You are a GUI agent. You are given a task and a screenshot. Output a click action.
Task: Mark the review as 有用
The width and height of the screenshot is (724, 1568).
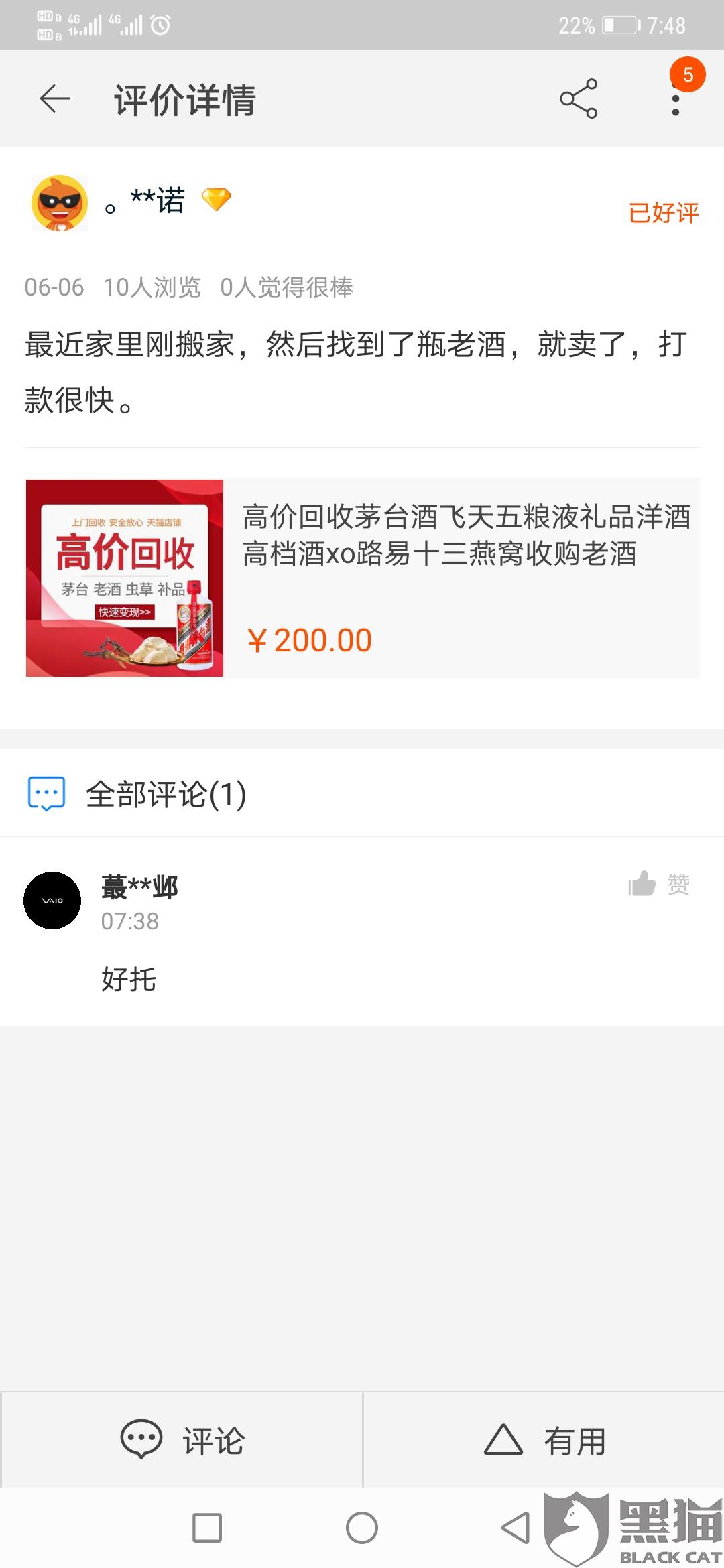[x=544, y=1441]
